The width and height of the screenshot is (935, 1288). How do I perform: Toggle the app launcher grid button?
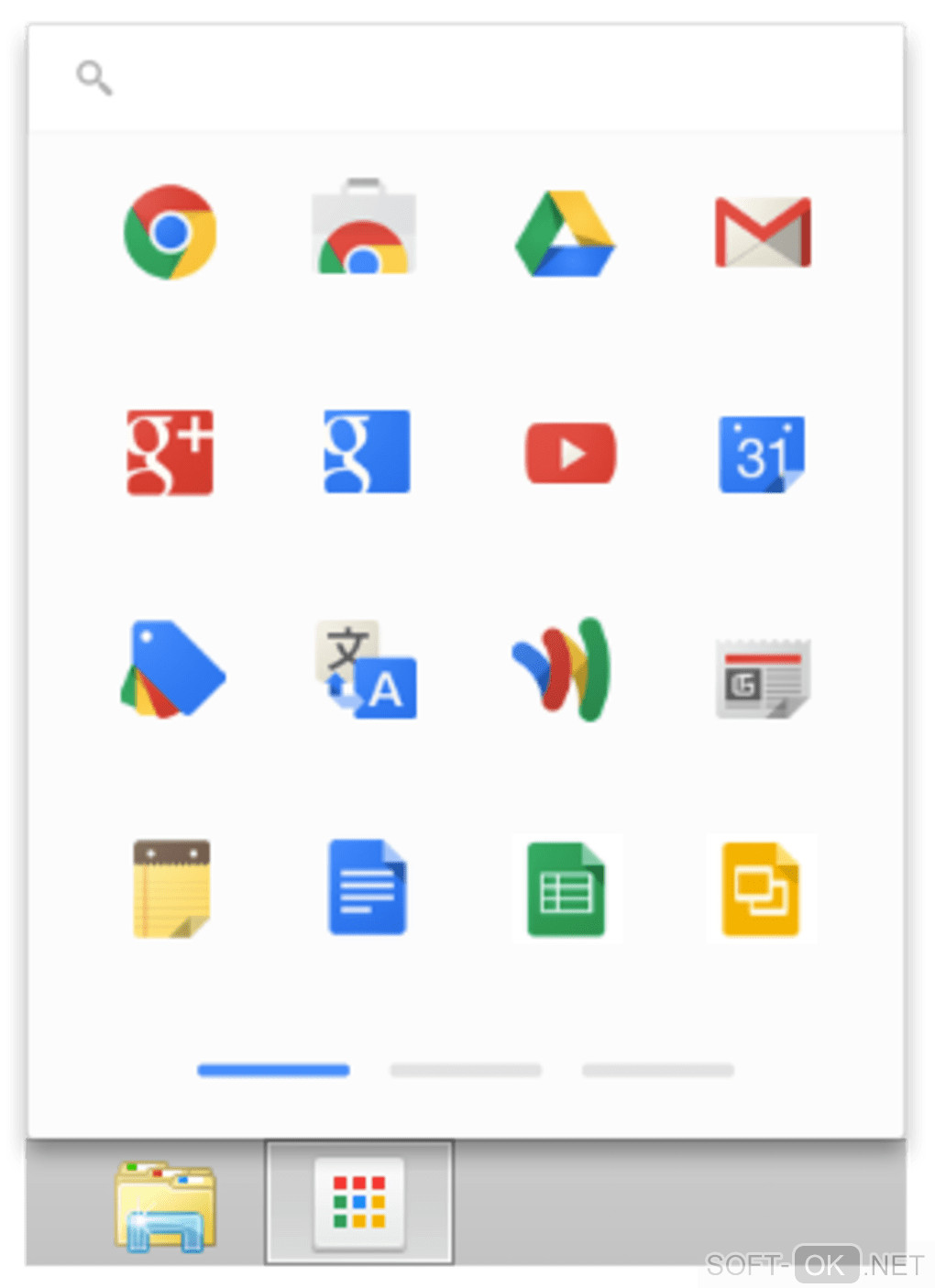pyautogui.click(x=359, y=1202)
